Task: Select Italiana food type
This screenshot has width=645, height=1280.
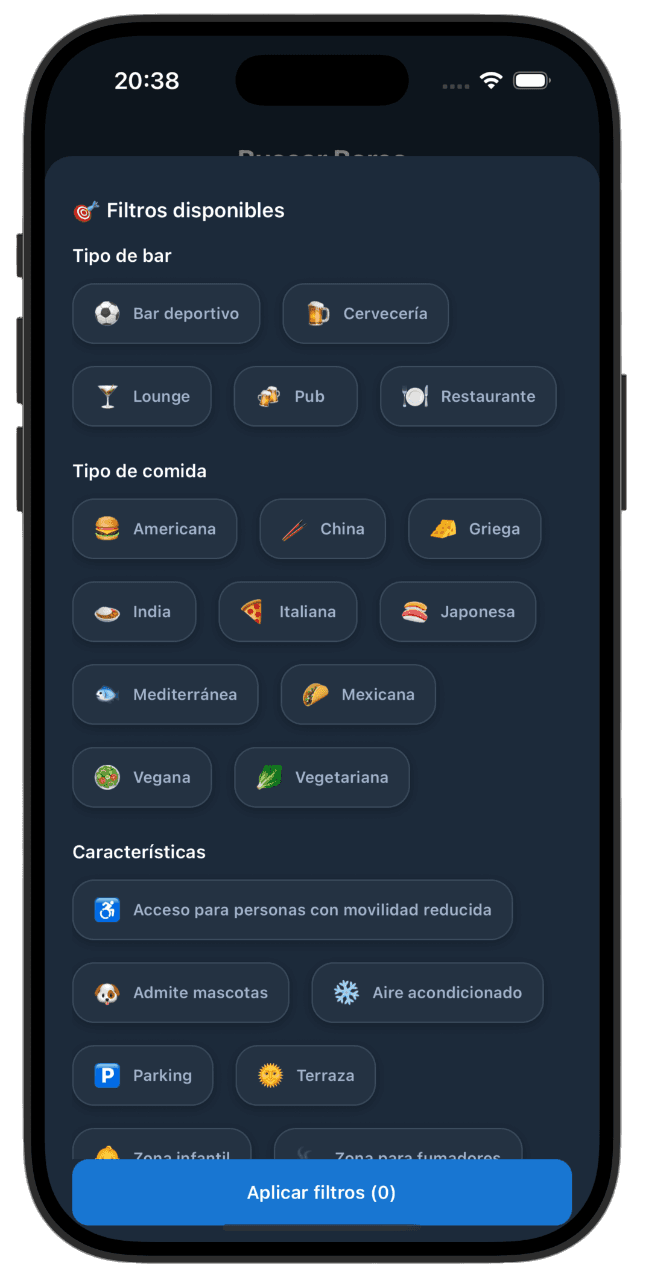Action: click(288, 612)
